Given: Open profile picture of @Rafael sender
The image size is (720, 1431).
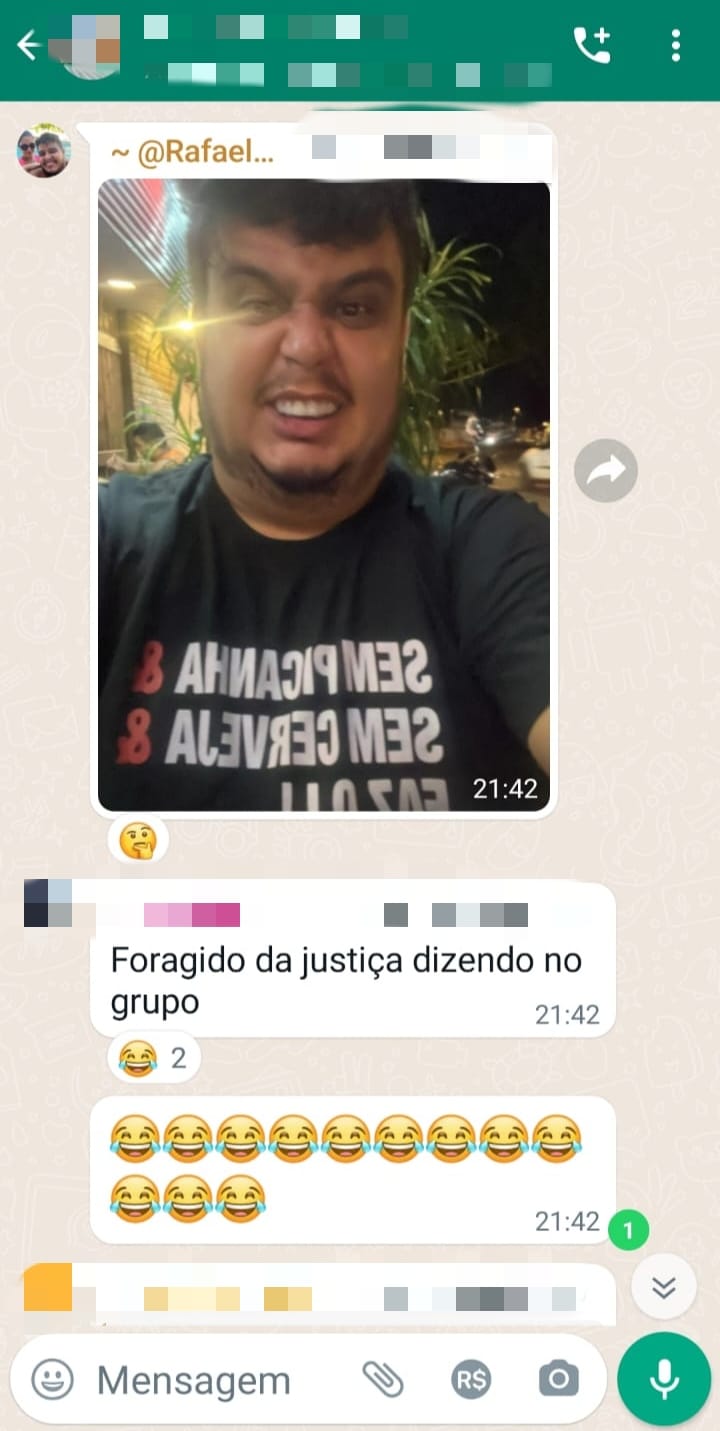Looking at the screenshot, I should click(x=43, y=152).
